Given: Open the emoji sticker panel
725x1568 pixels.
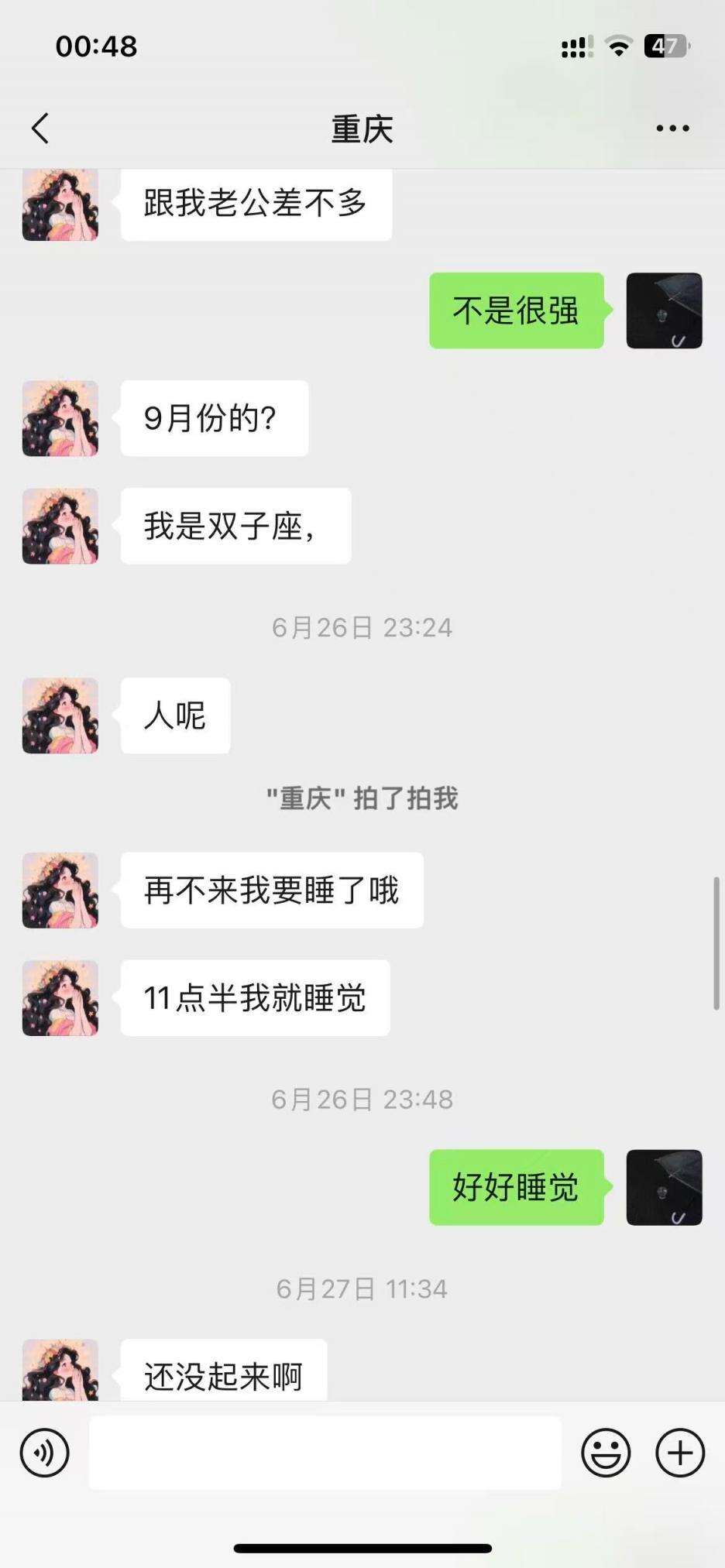Looking at the screenshot, I should click(606, 1453).
